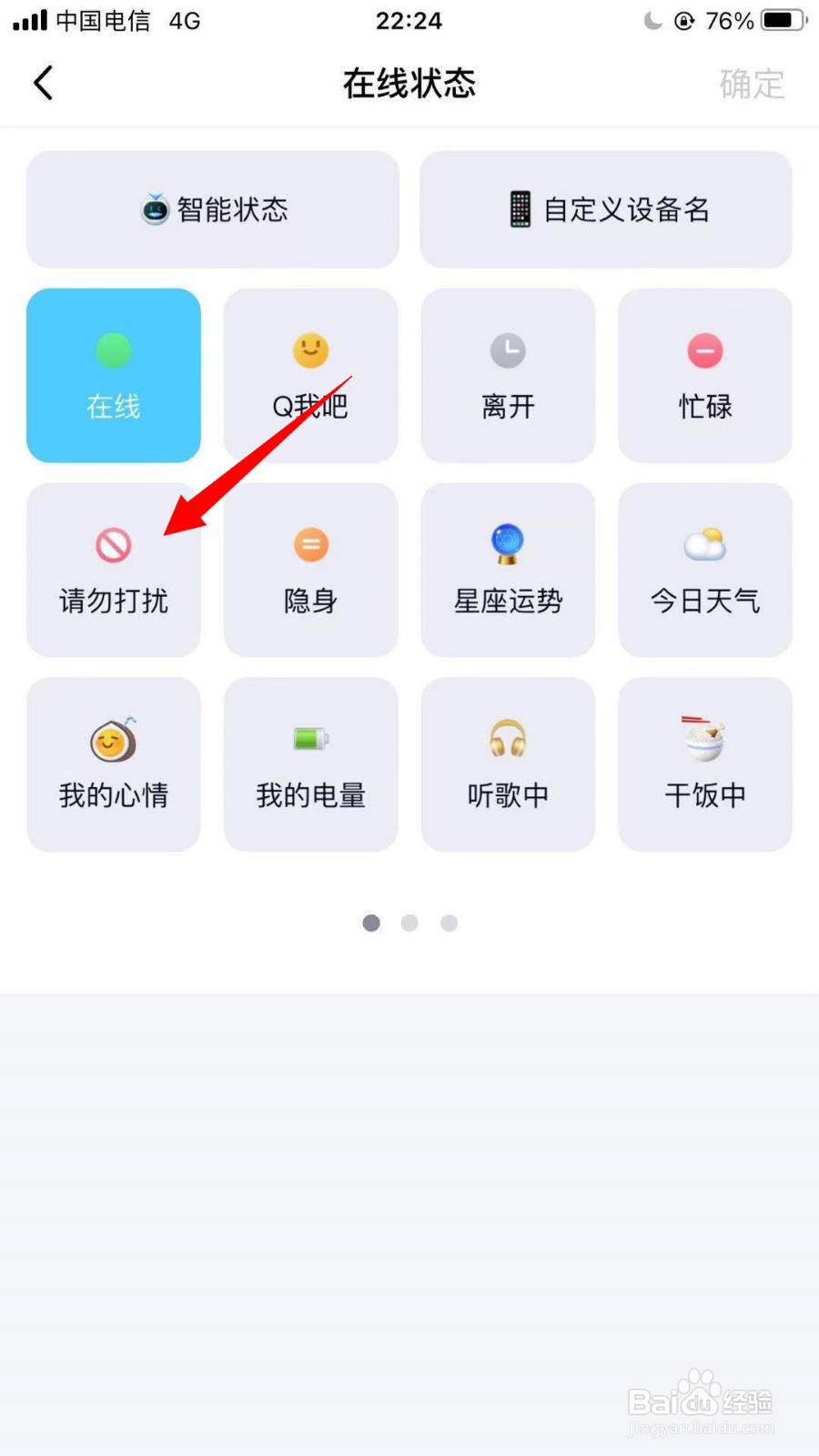Go back using the left arrow

pyautogui.click(x=44, y=83)
